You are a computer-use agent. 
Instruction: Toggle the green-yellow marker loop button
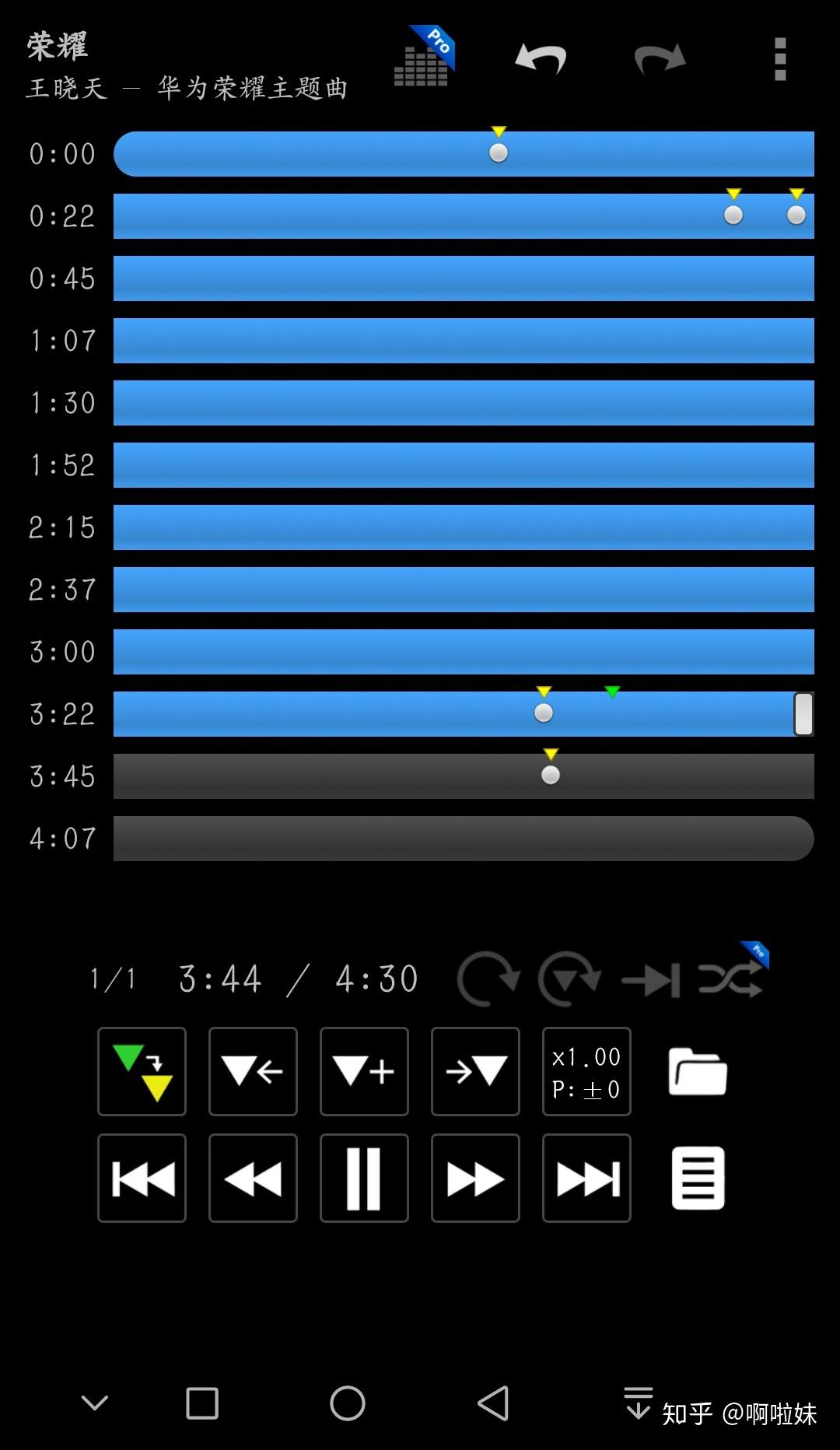(142, 1072)
